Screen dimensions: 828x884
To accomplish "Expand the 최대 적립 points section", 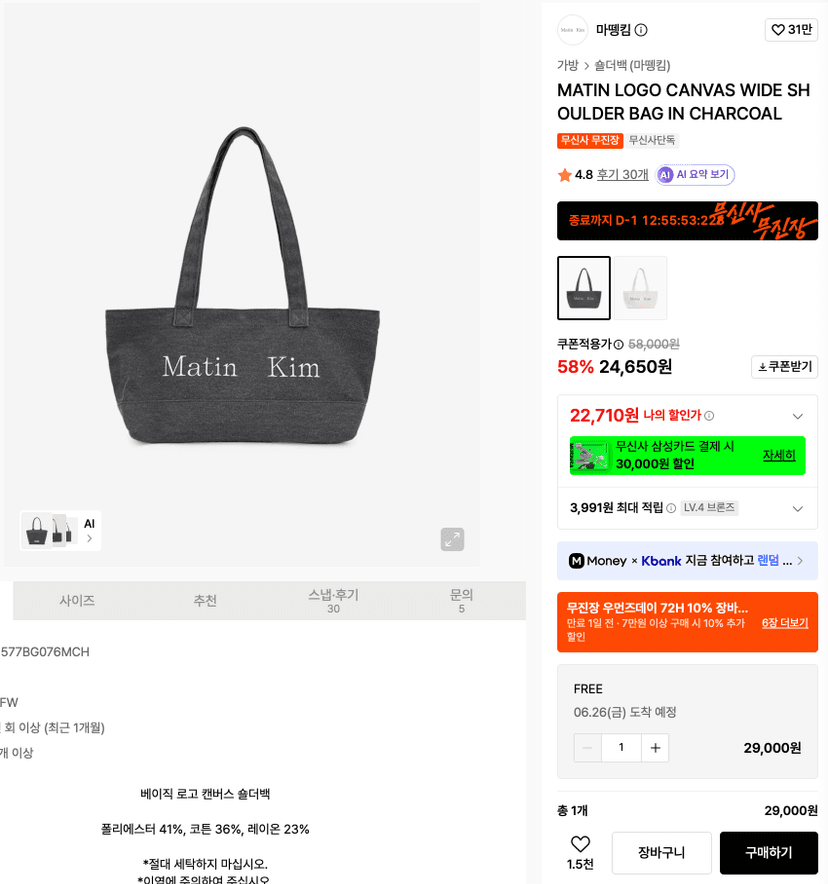I will (x=797, y=509).
